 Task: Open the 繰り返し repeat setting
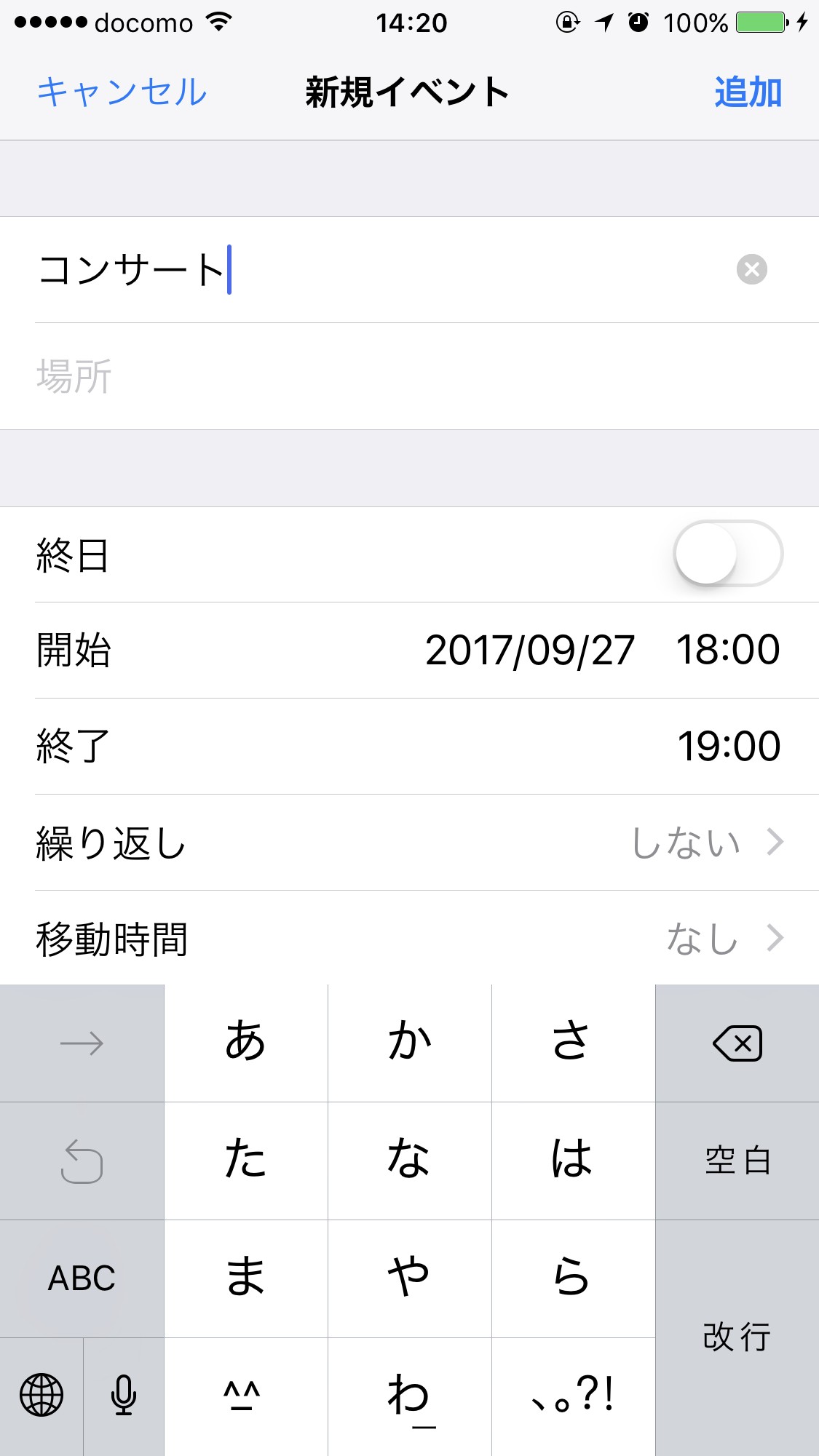pos(408,843)
